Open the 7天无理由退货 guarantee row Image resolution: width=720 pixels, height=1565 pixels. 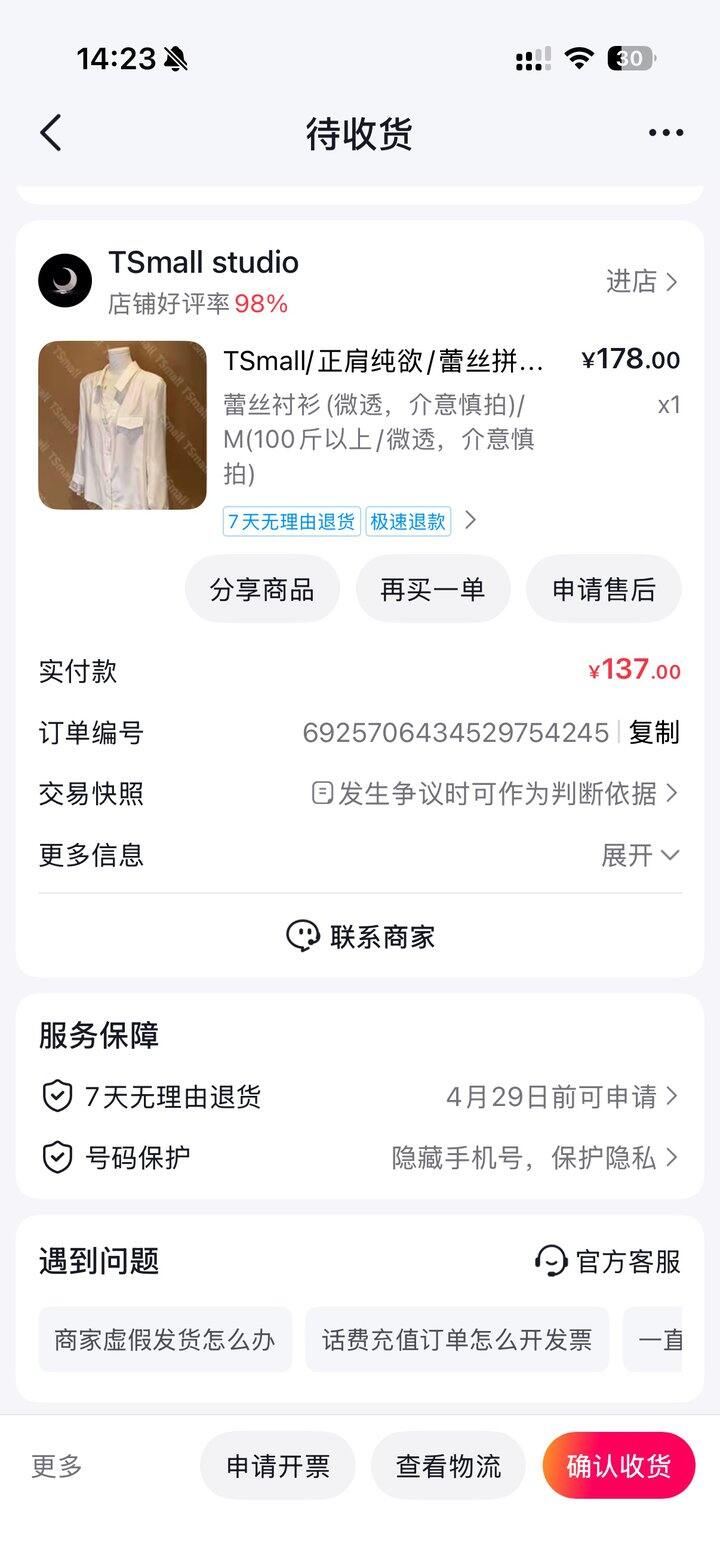[360, 1097]
